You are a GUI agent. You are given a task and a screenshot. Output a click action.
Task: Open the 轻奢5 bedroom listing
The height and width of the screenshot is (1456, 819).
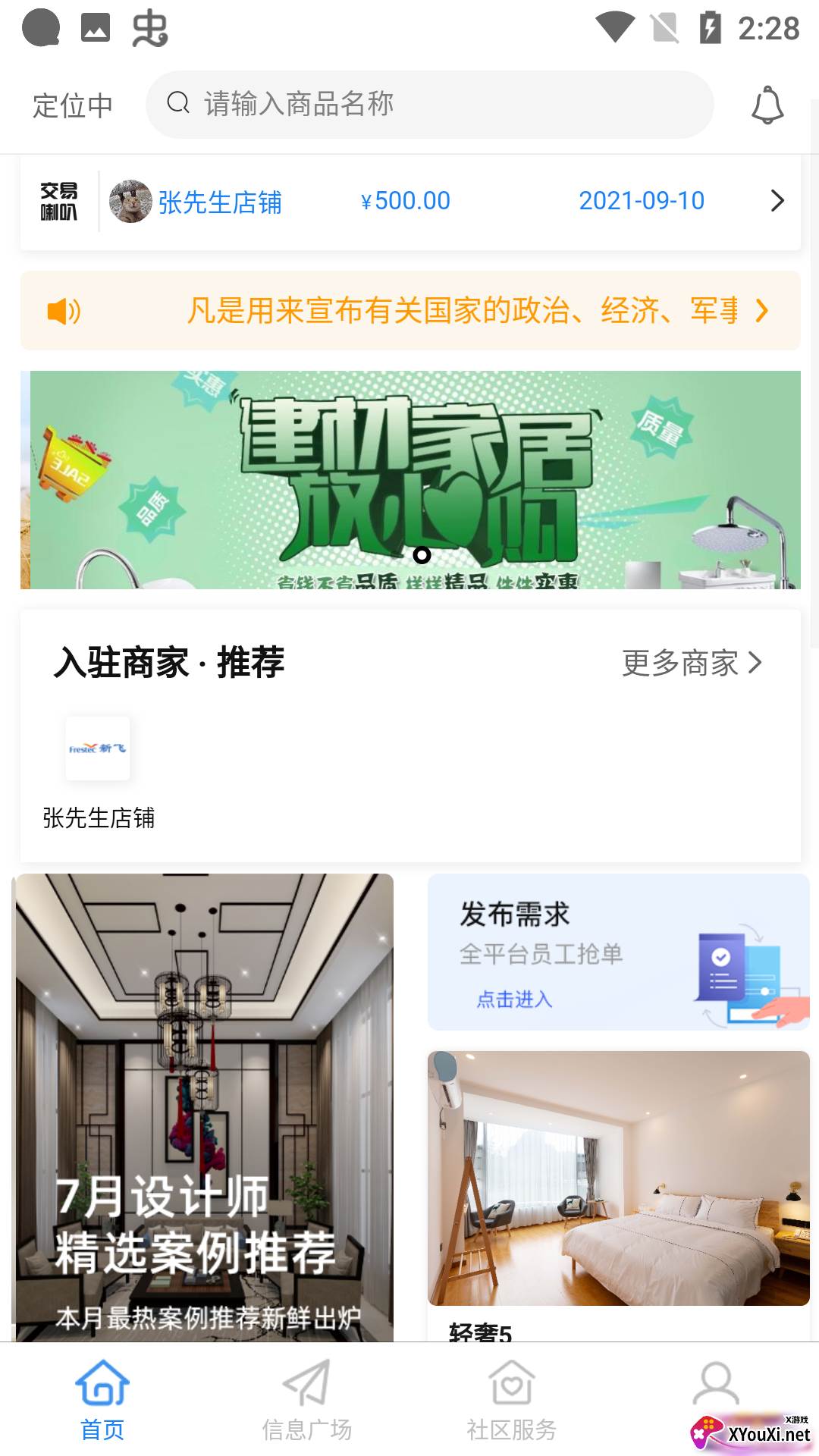point(619,1196)
